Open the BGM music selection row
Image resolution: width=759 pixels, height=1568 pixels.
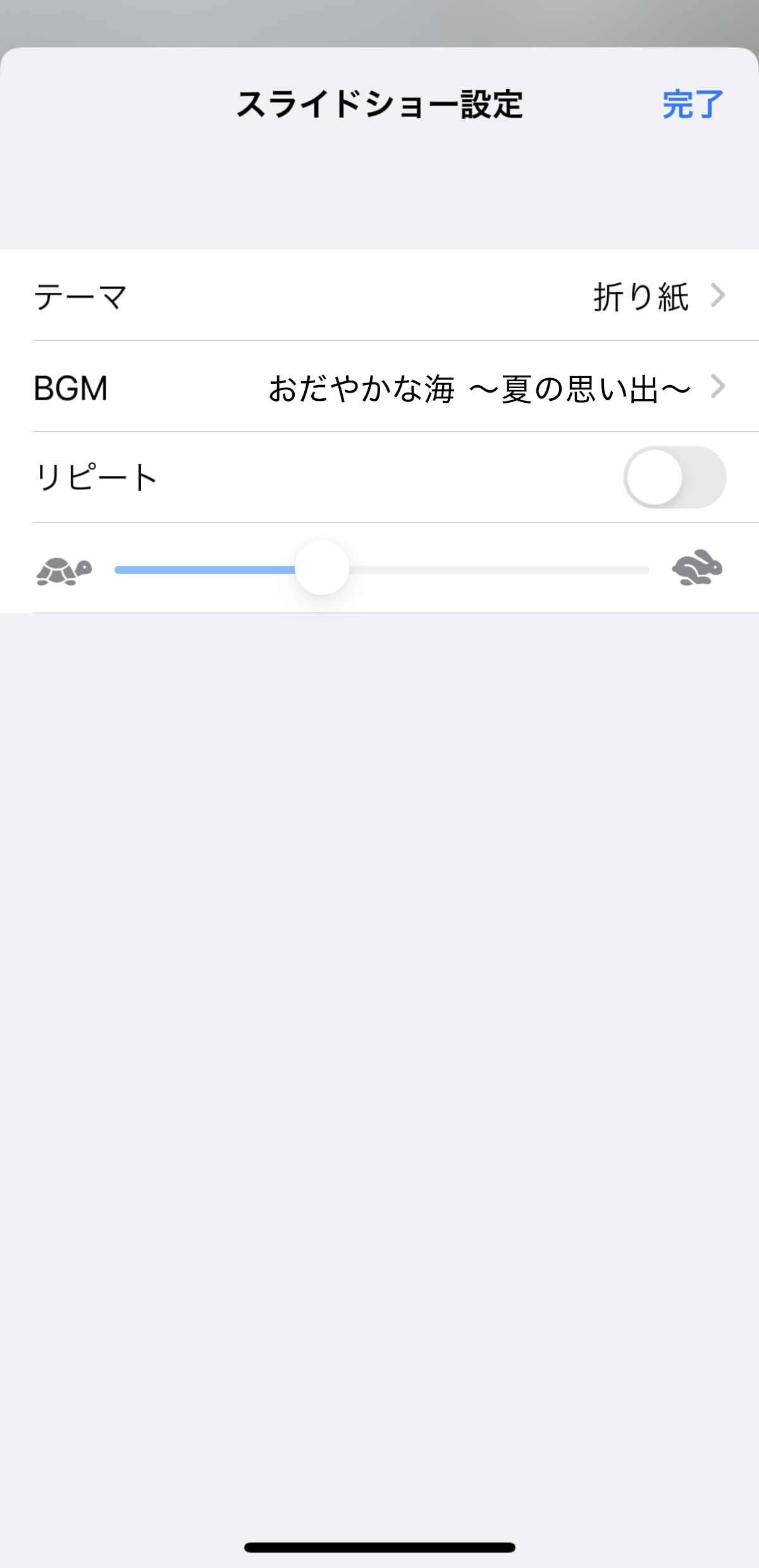[379, 387]
